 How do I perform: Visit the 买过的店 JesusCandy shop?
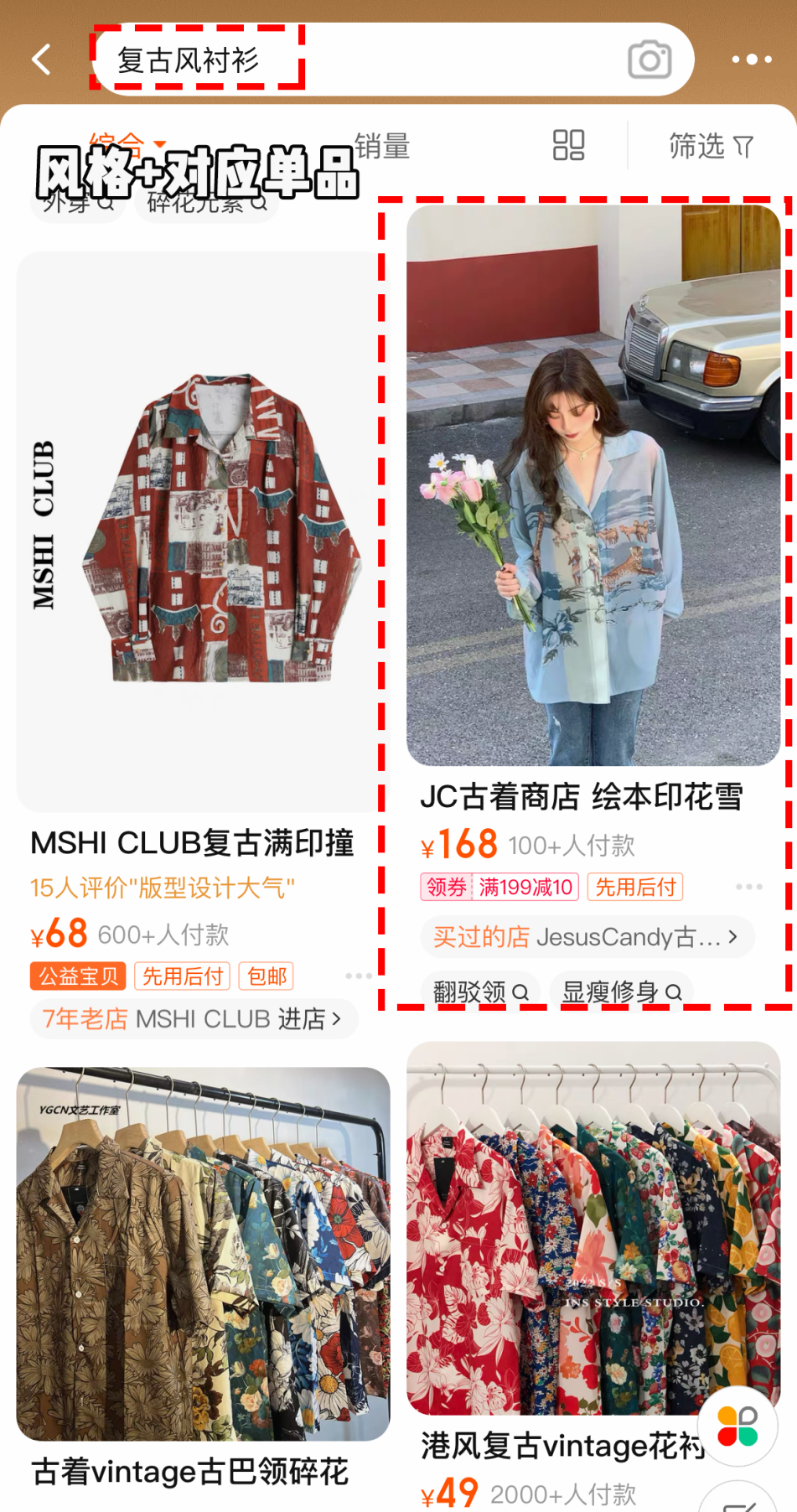tap(586, 937)
